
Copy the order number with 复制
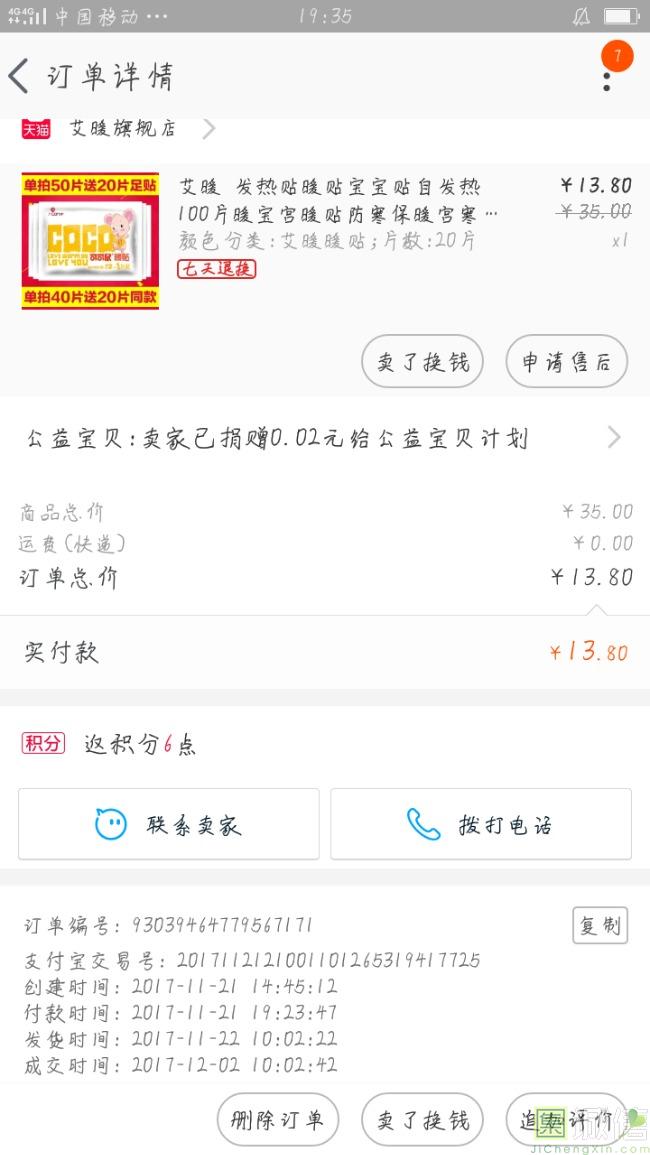pos(600,925)
